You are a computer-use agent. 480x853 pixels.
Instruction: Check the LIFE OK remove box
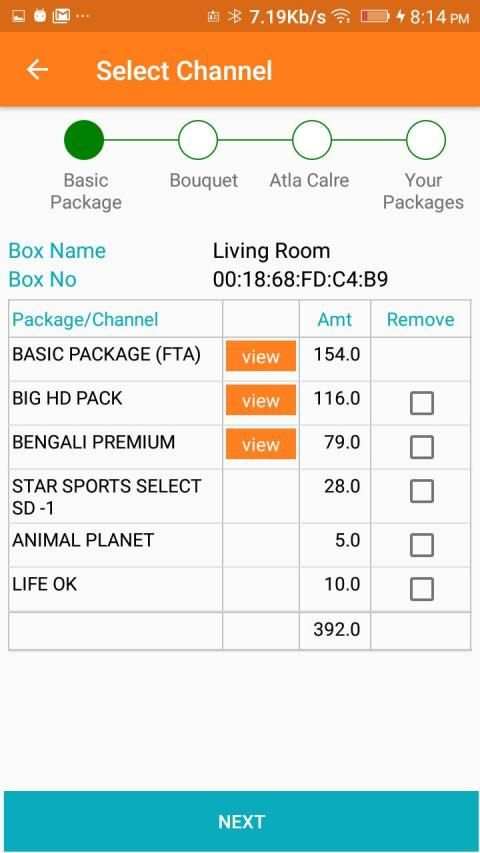tap(421, 589)
